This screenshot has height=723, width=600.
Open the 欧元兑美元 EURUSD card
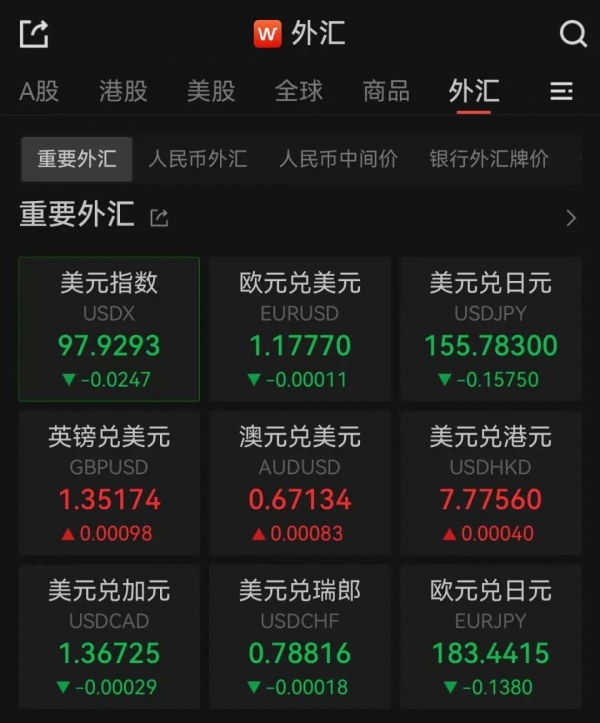click(x=300, y=329)
